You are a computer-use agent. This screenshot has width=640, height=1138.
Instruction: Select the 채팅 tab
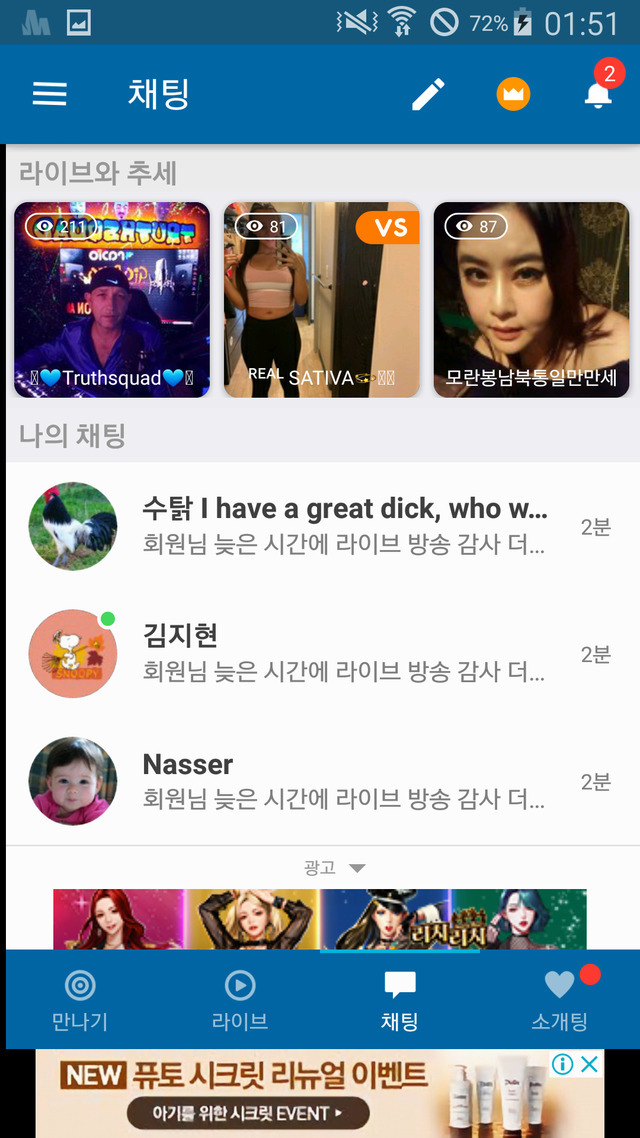(400, 1000)
